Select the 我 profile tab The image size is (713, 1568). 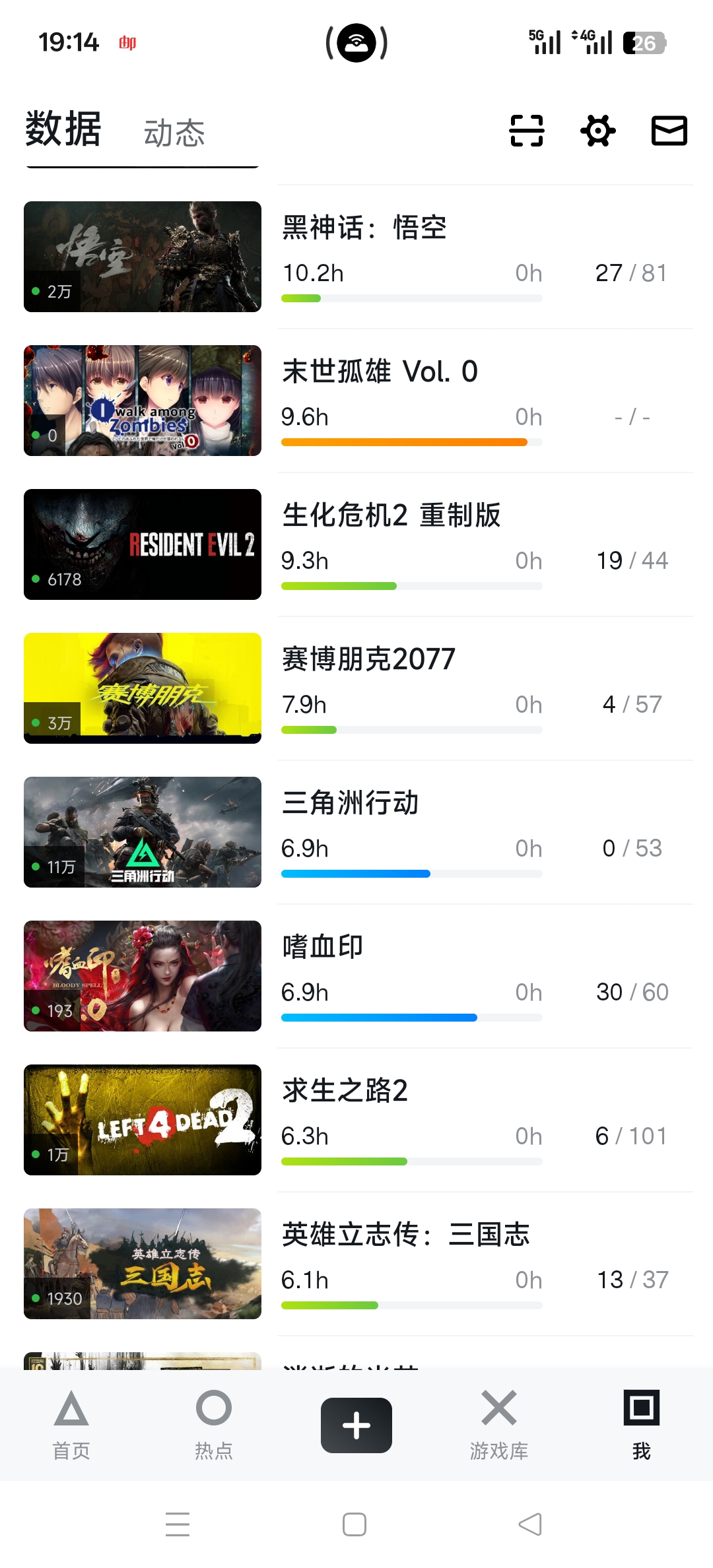(642, 1424)
